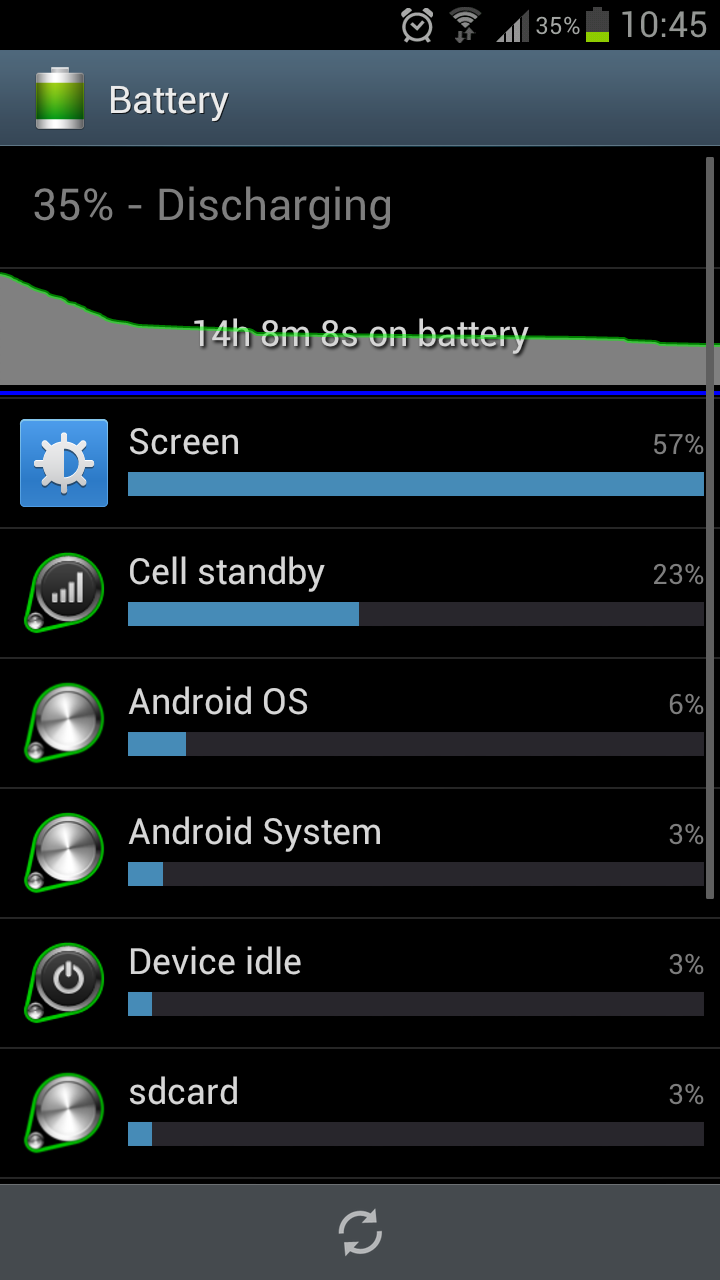Screen dimensions: 720x1280
Task: Open the battery history graph
Action: point(360,328)
